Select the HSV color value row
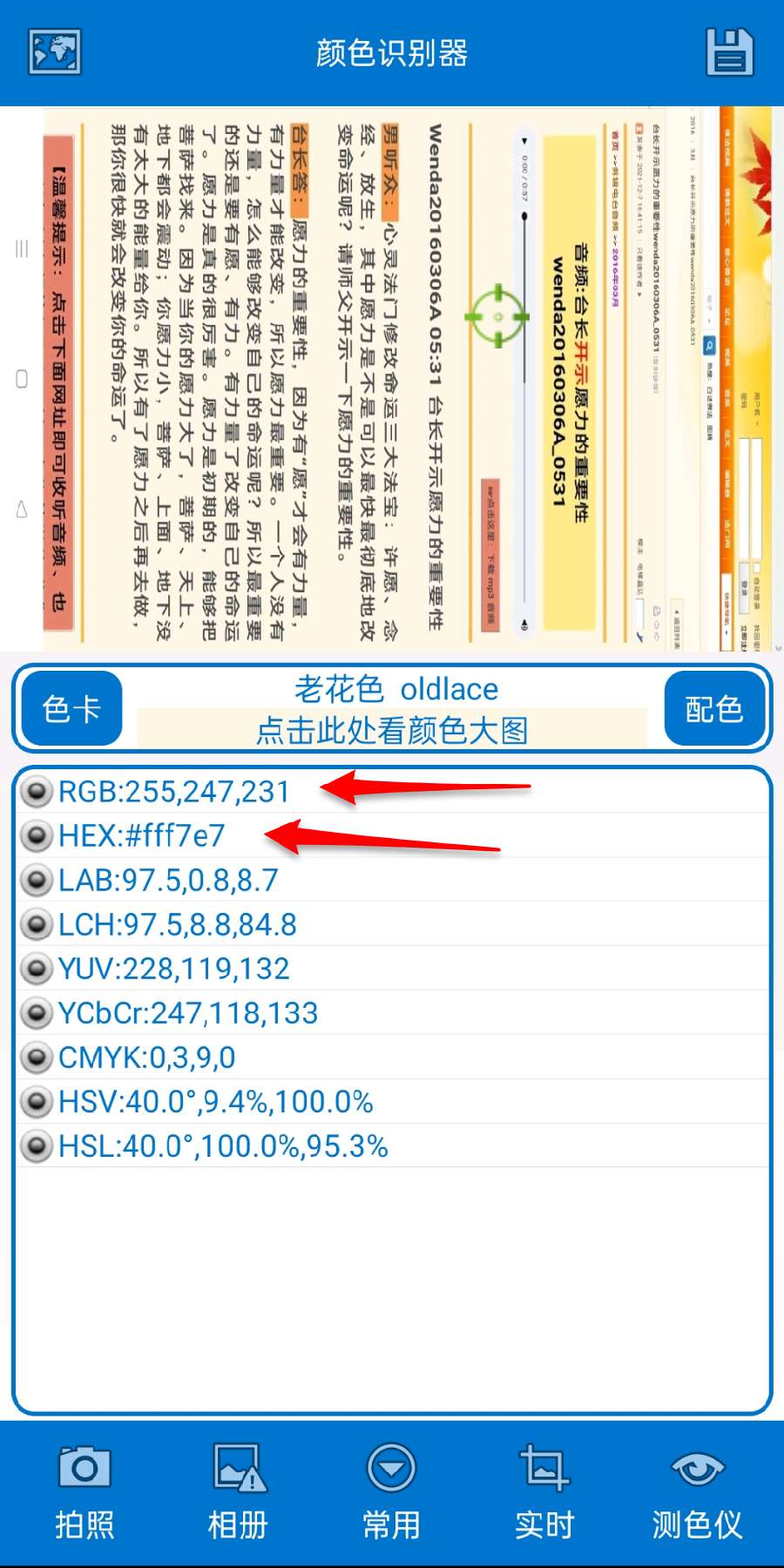Viewport: 784px width, 1568px height. click(x=215, y=1103)
